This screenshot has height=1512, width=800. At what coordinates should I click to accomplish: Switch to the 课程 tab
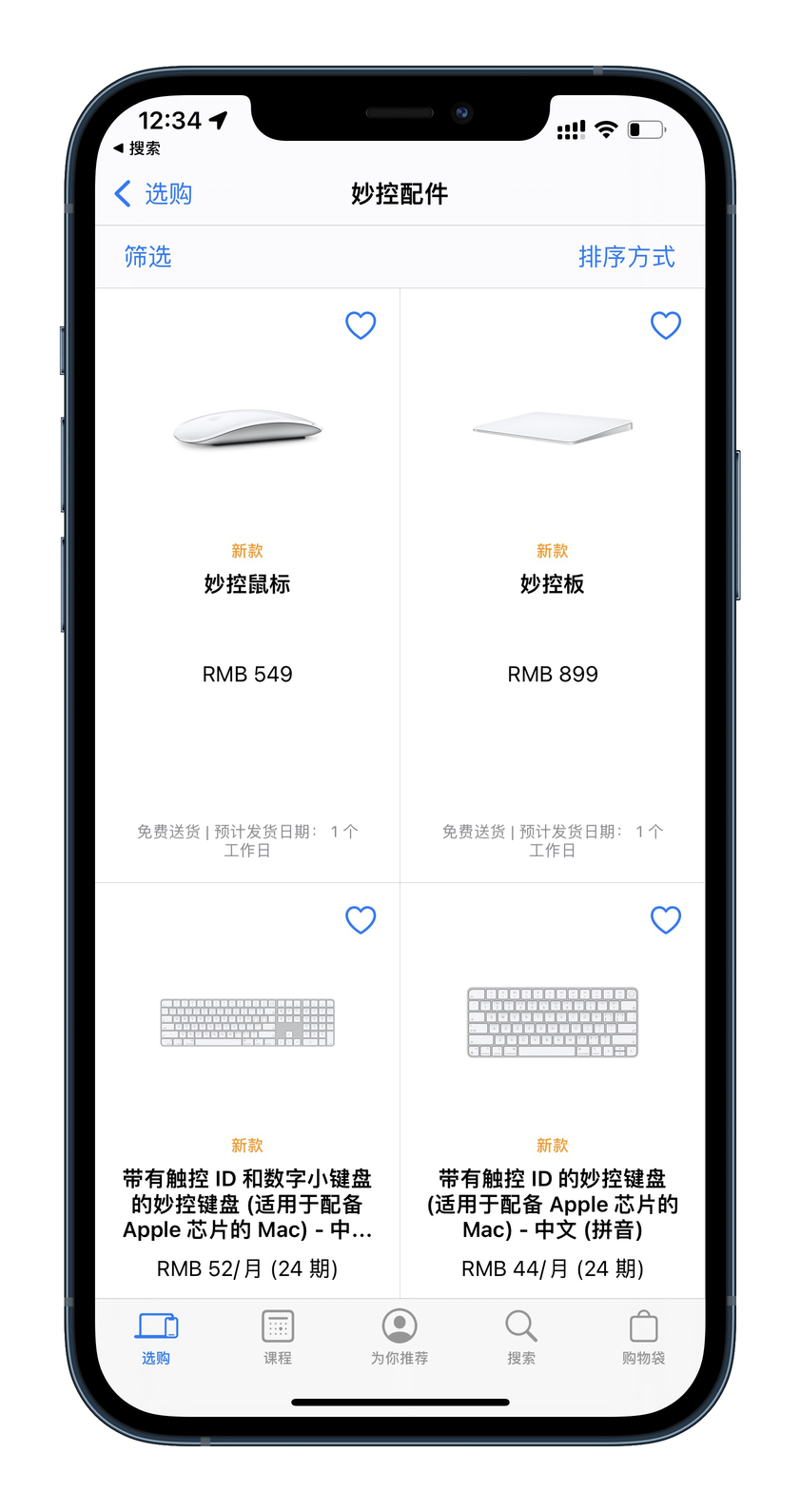[x=278, y=1337]
